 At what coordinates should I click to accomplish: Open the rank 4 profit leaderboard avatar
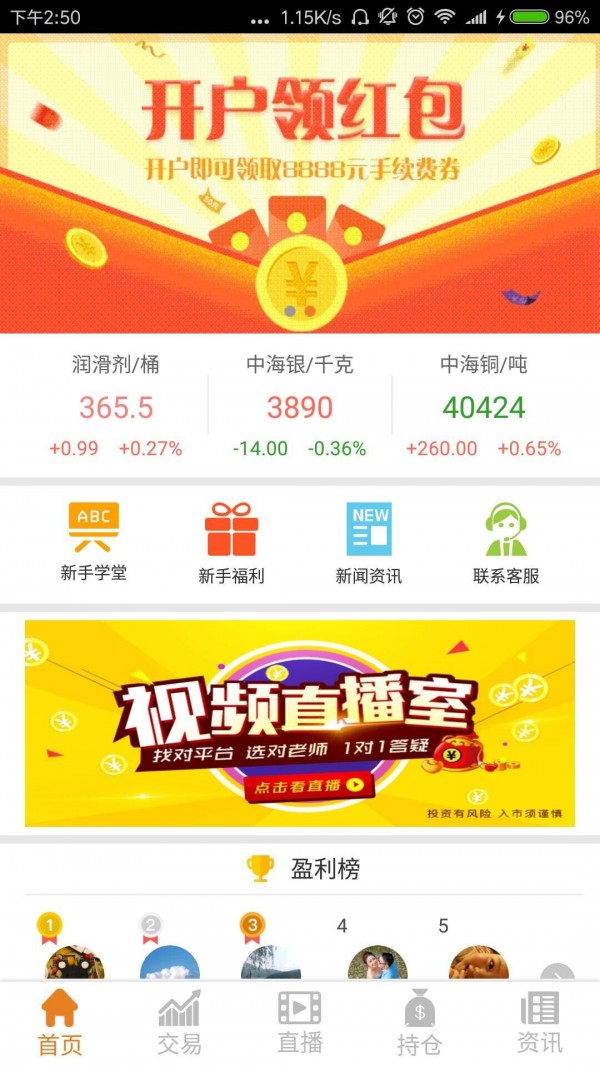click(x=377, y=963)
